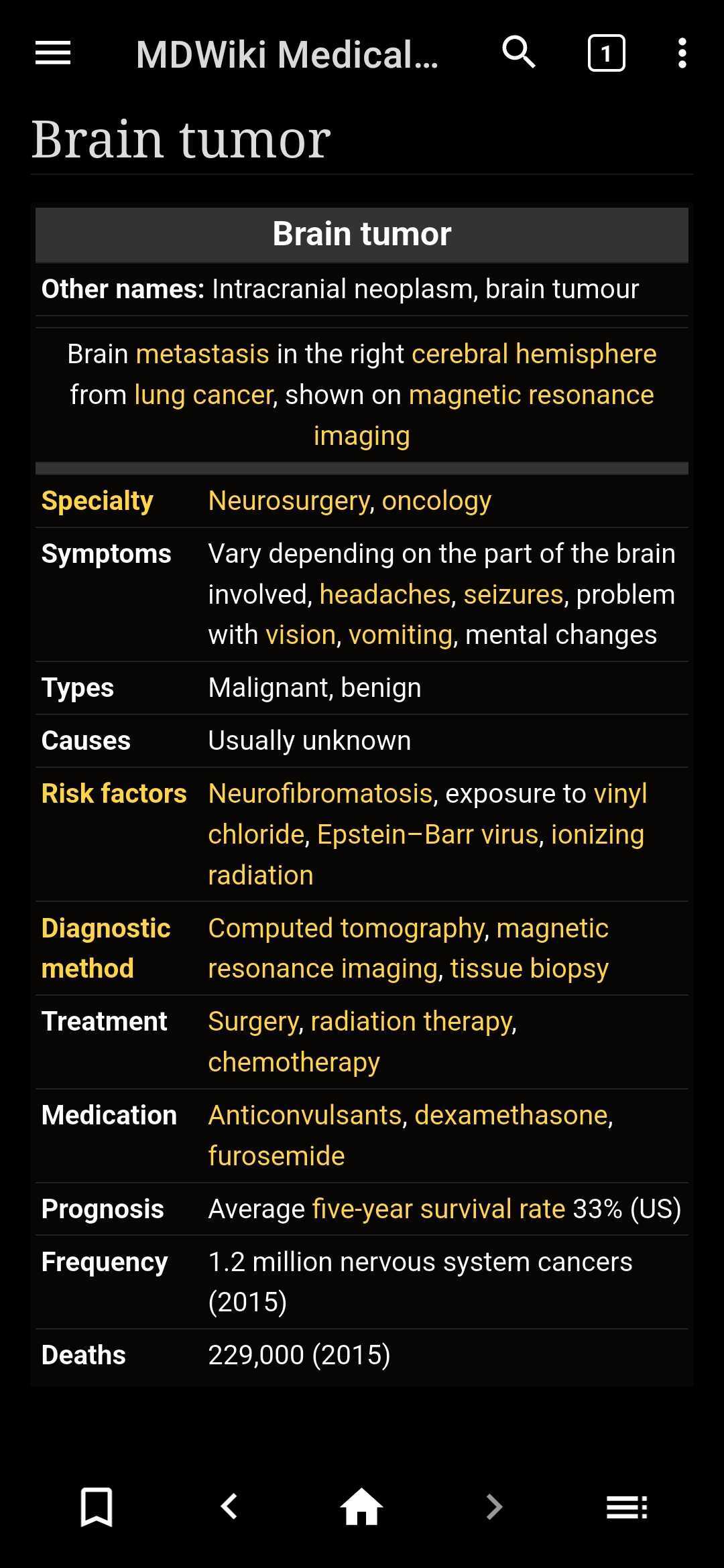
Task: Open the Neurosurgery link
Action: coord(286,500)
